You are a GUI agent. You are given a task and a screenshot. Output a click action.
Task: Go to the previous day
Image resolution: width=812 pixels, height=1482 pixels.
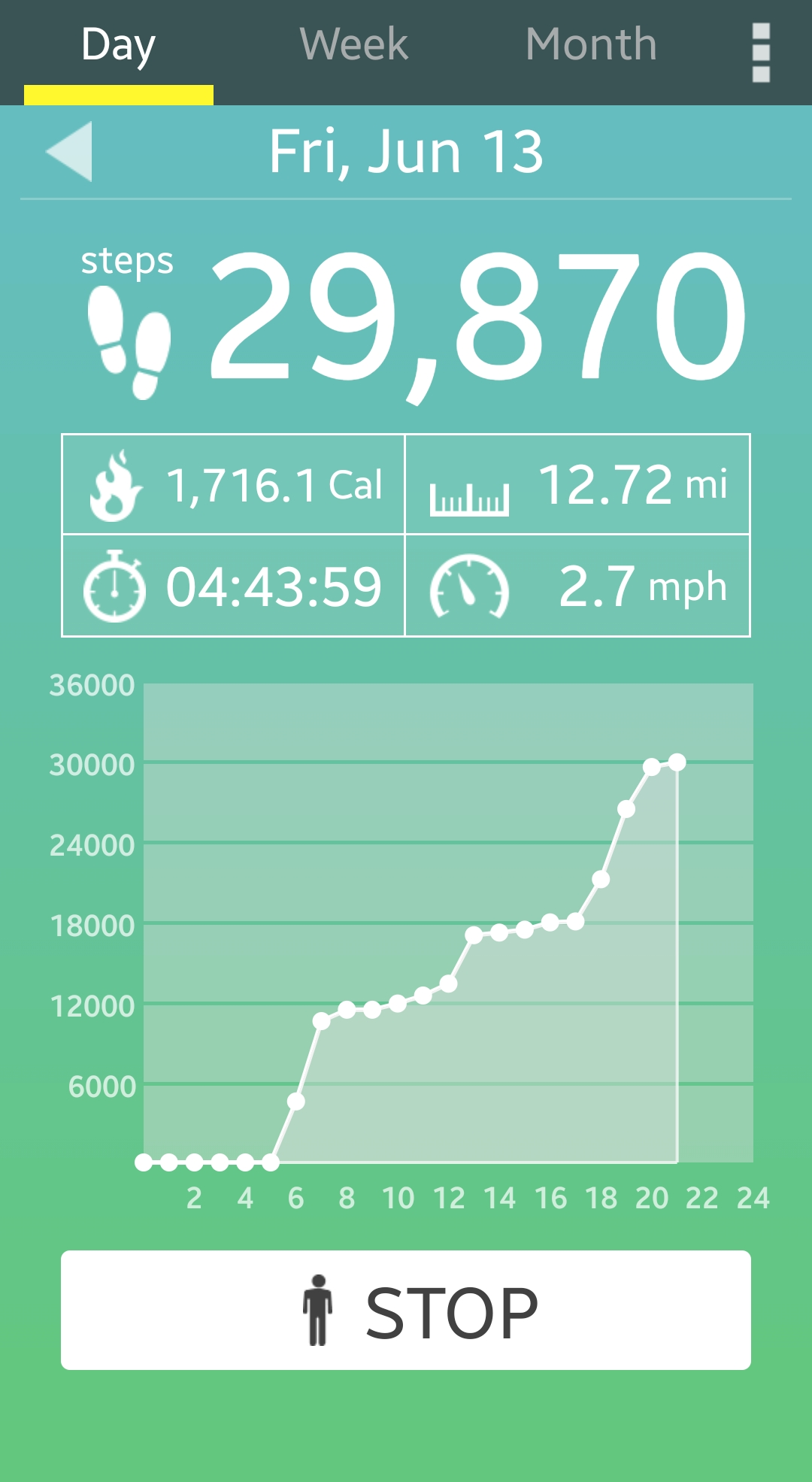70,151
